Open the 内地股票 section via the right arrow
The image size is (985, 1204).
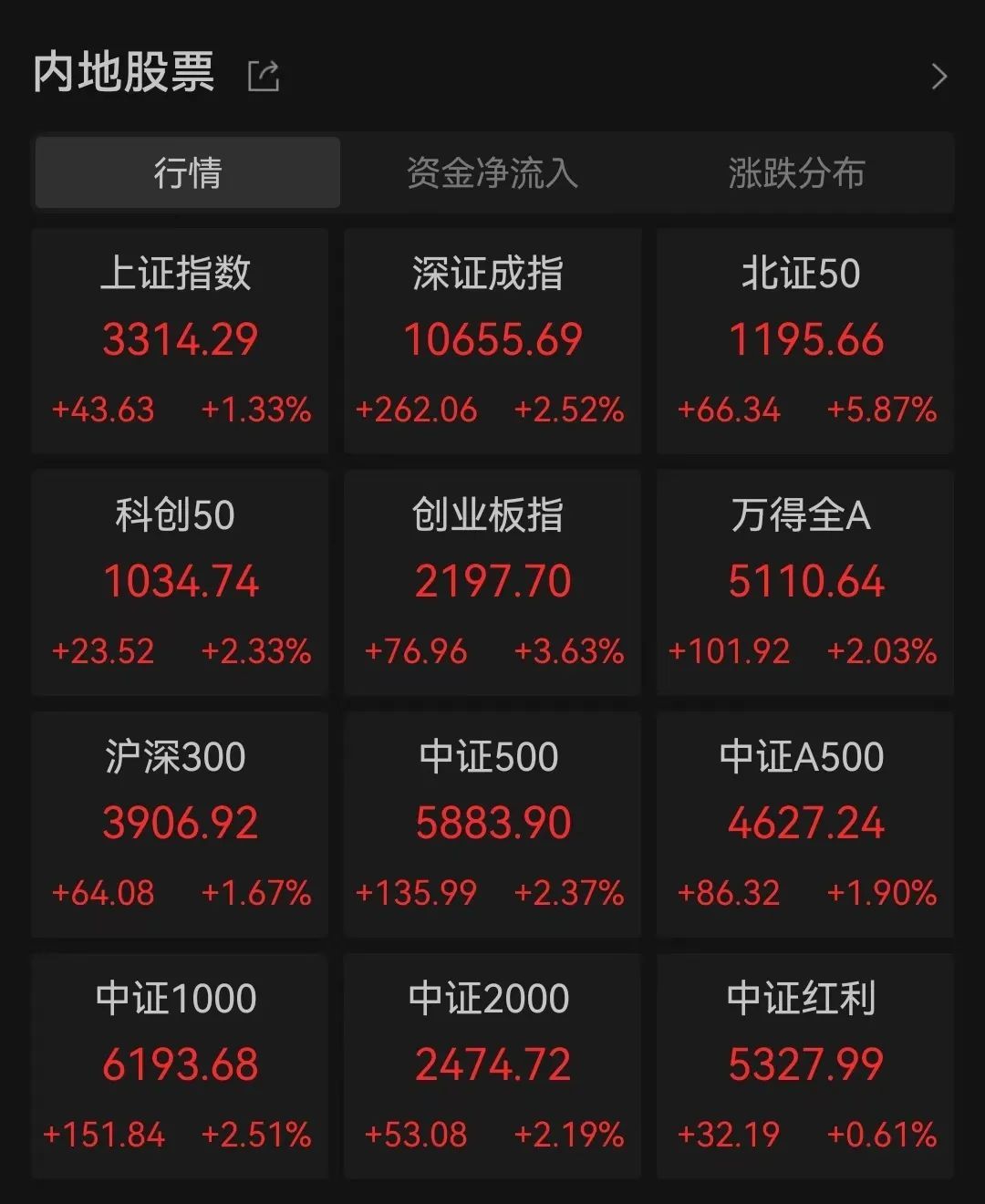click(x=939, y=77)
